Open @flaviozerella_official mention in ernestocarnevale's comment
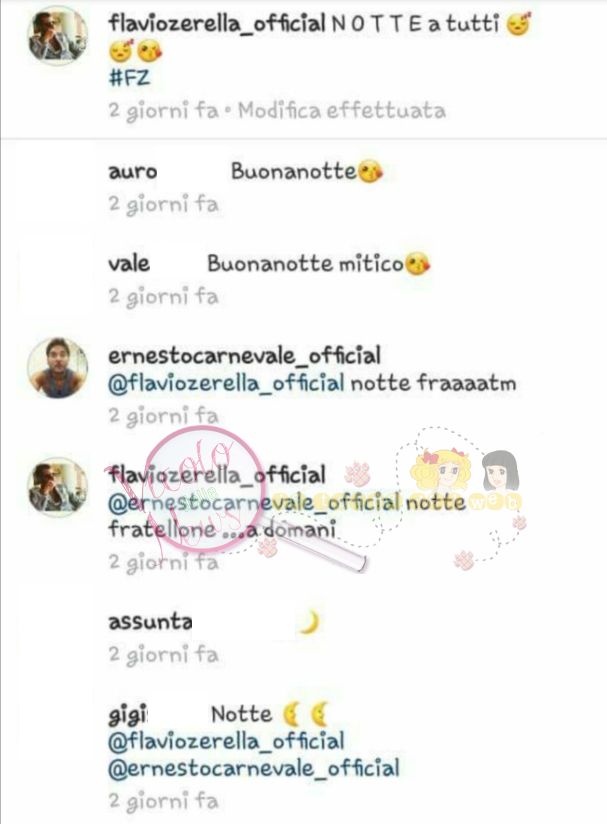Image resolution: width=607 pixels, height=824 pixels. 225,382
